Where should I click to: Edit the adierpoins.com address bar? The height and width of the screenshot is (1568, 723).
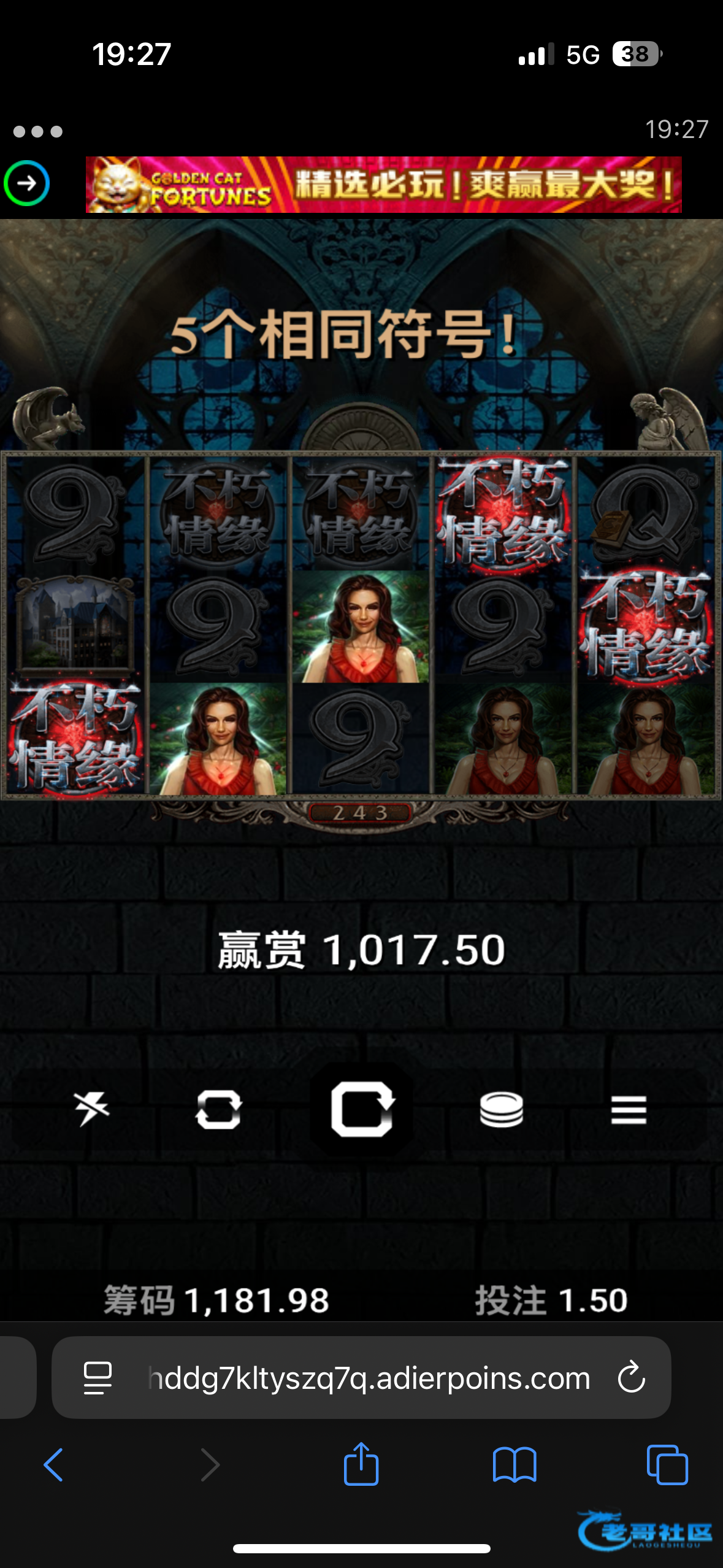click(x=368, y=1378)
